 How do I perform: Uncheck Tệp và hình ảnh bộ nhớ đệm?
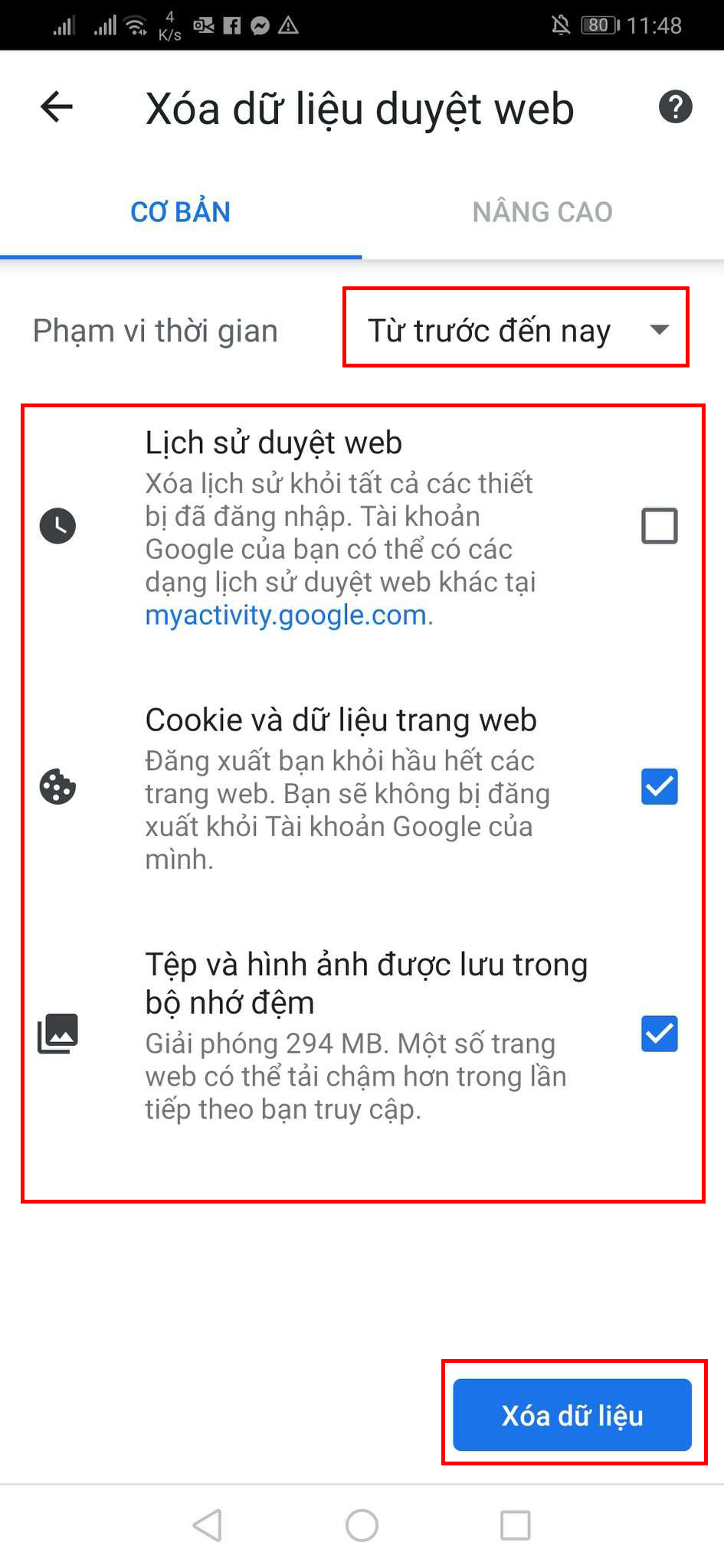659,1034
